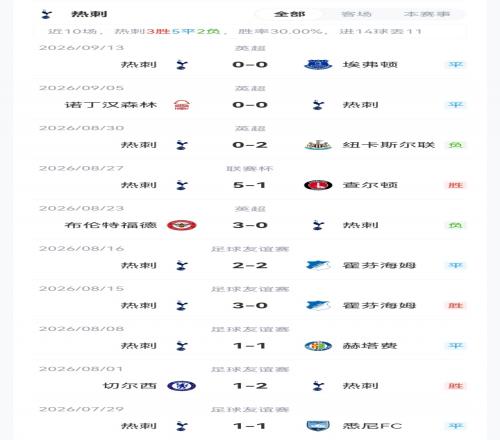View the 热刺 vs 赫塔费 1-1 match

(250, 340)
